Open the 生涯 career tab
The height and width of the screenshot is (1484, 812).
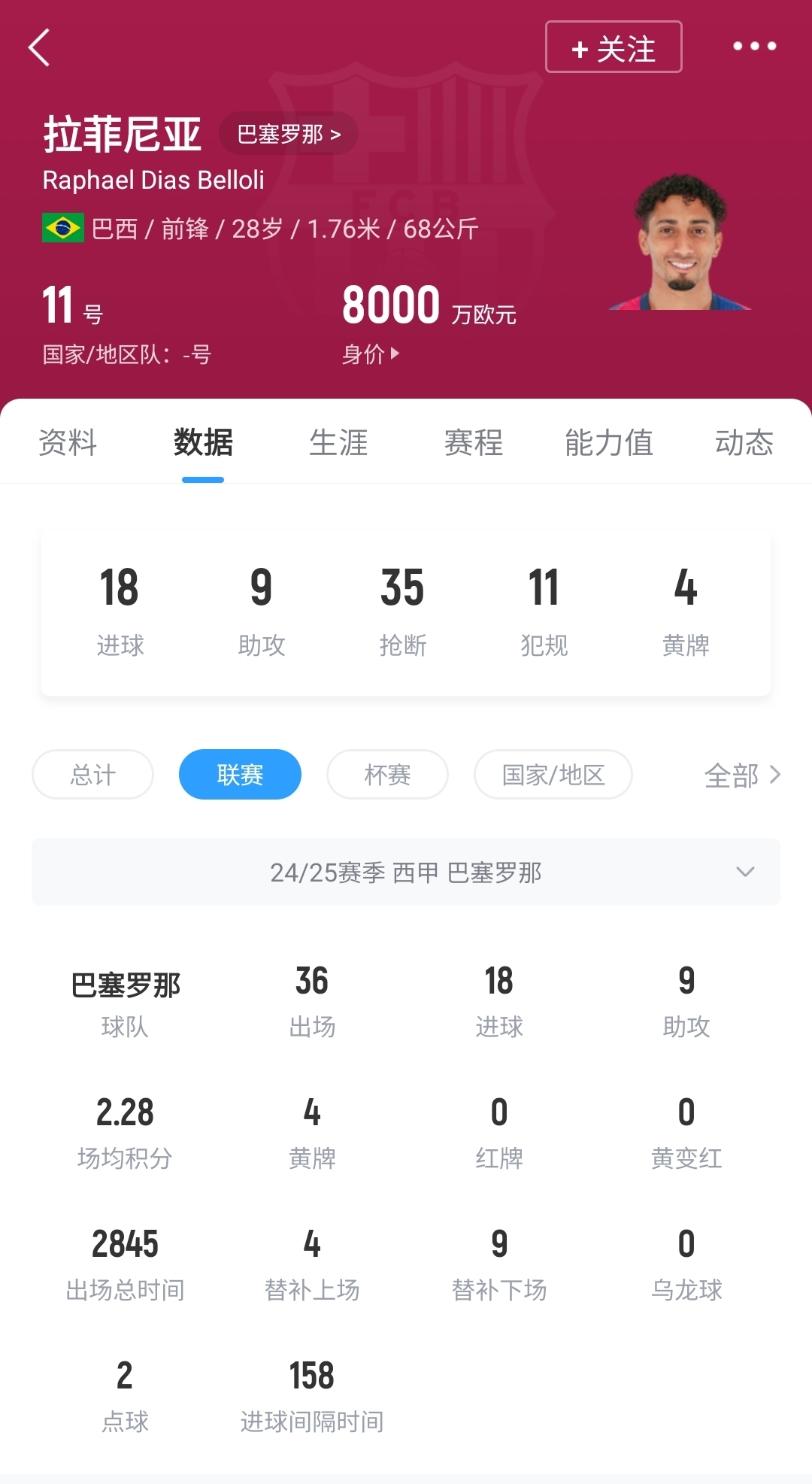(x=338, y=442)
